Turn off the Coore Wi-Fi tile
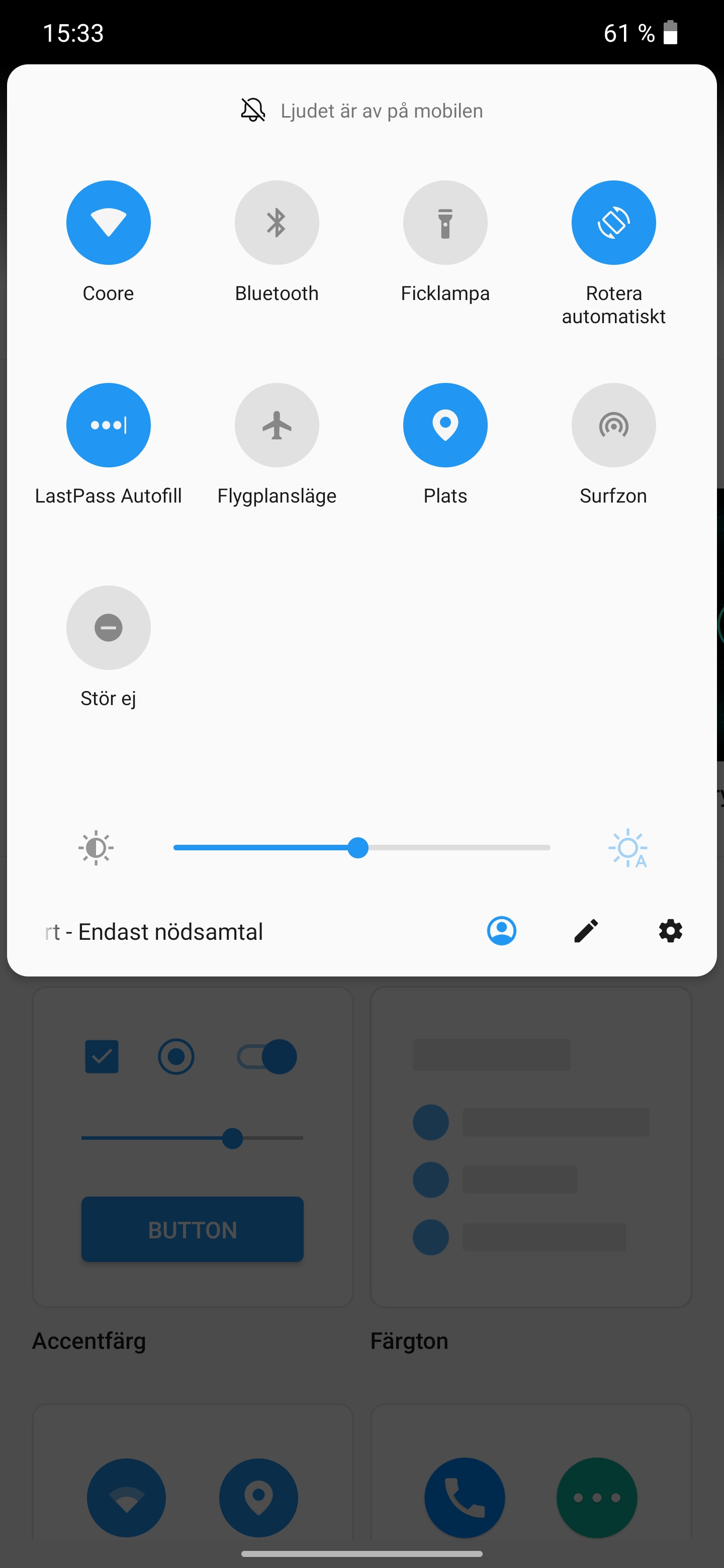Image resolution: width=724 pixels, height=1568 pixels. 109,223
